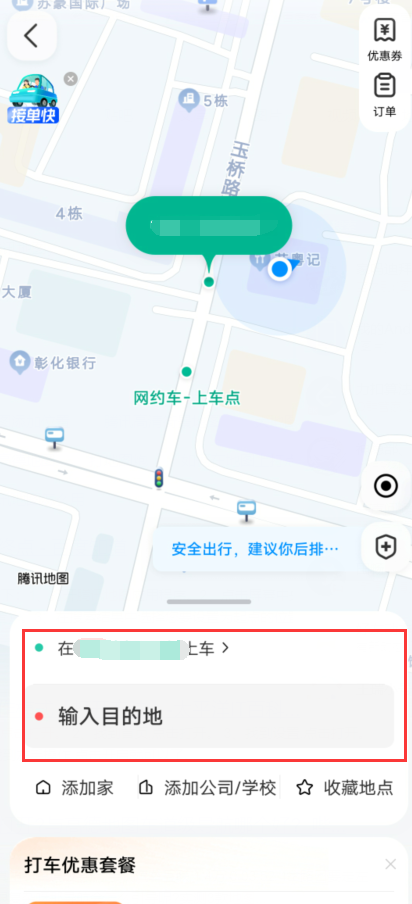
Task: Open the 优惠券 coupons button
Action: coord(384,39)
